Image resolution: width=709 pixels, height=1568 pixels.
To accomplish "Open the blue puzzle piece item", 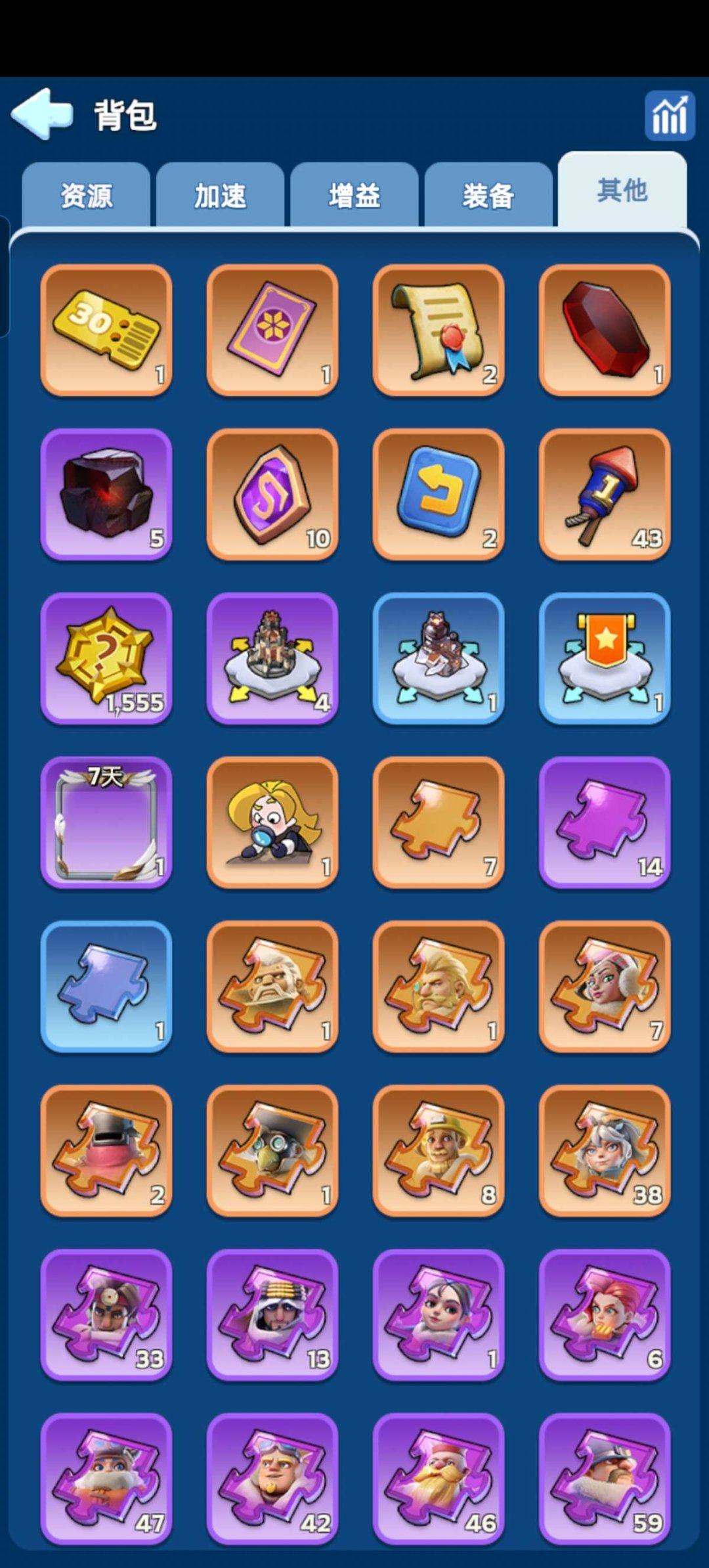I will point(106,987).
